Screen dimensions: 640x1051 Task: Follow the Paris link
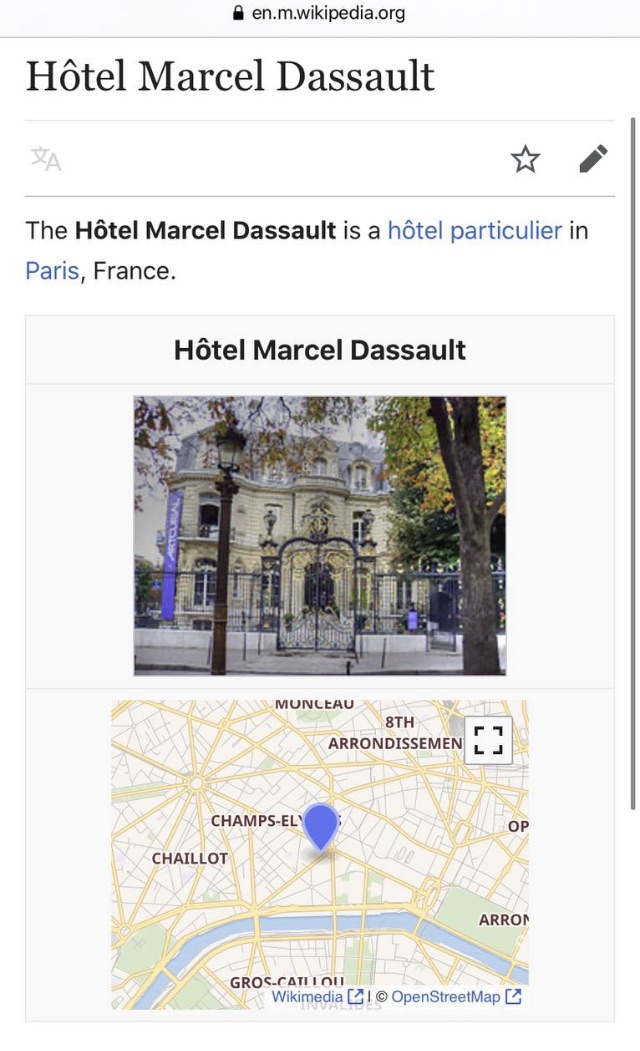[x=52, y=271]
